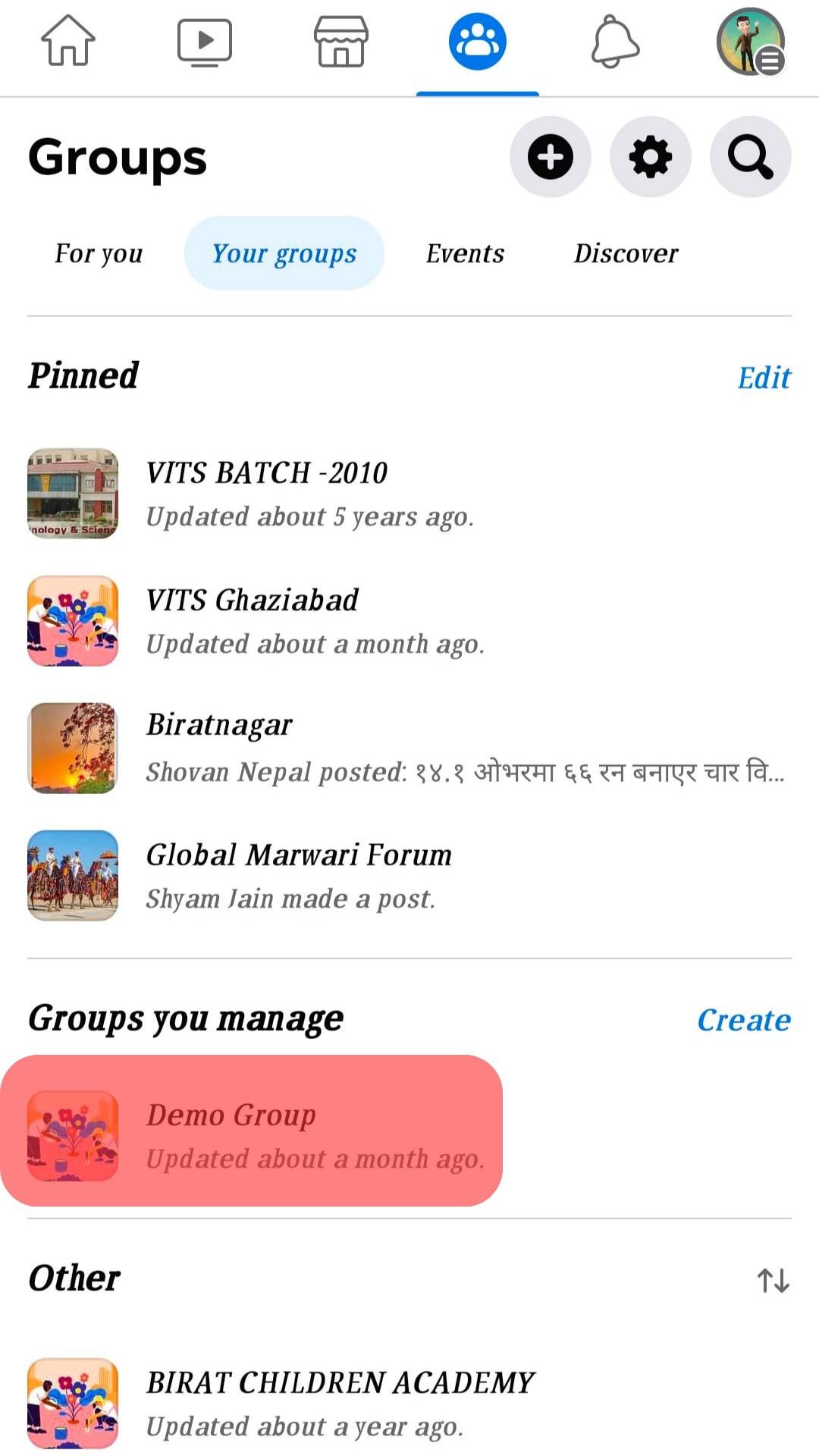Viewport: 819px width, 1456px height.
Task: Edit the Pinned groups list
Action: click(x=764, y=377)
